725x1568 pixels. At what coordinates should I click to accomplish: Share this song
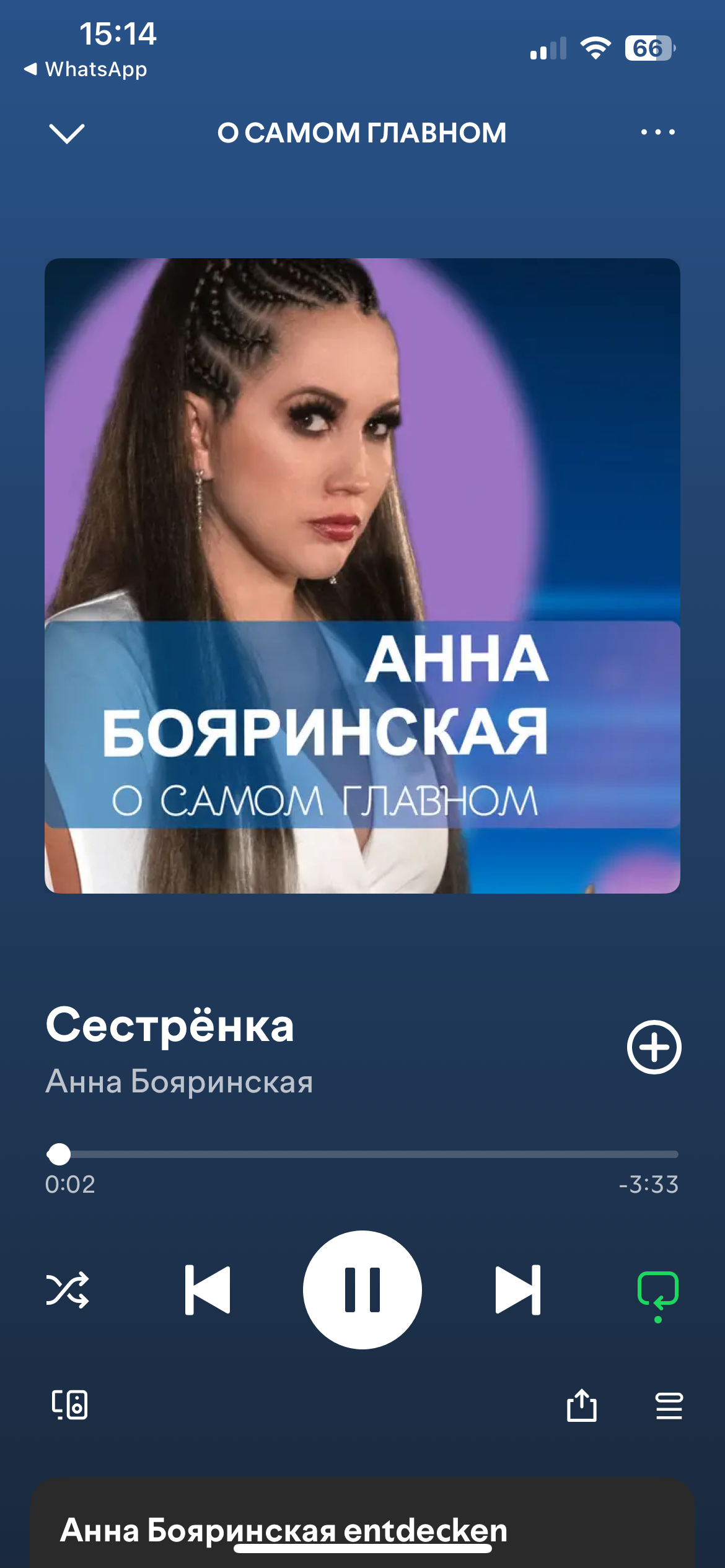click(x=581, y=1405)
